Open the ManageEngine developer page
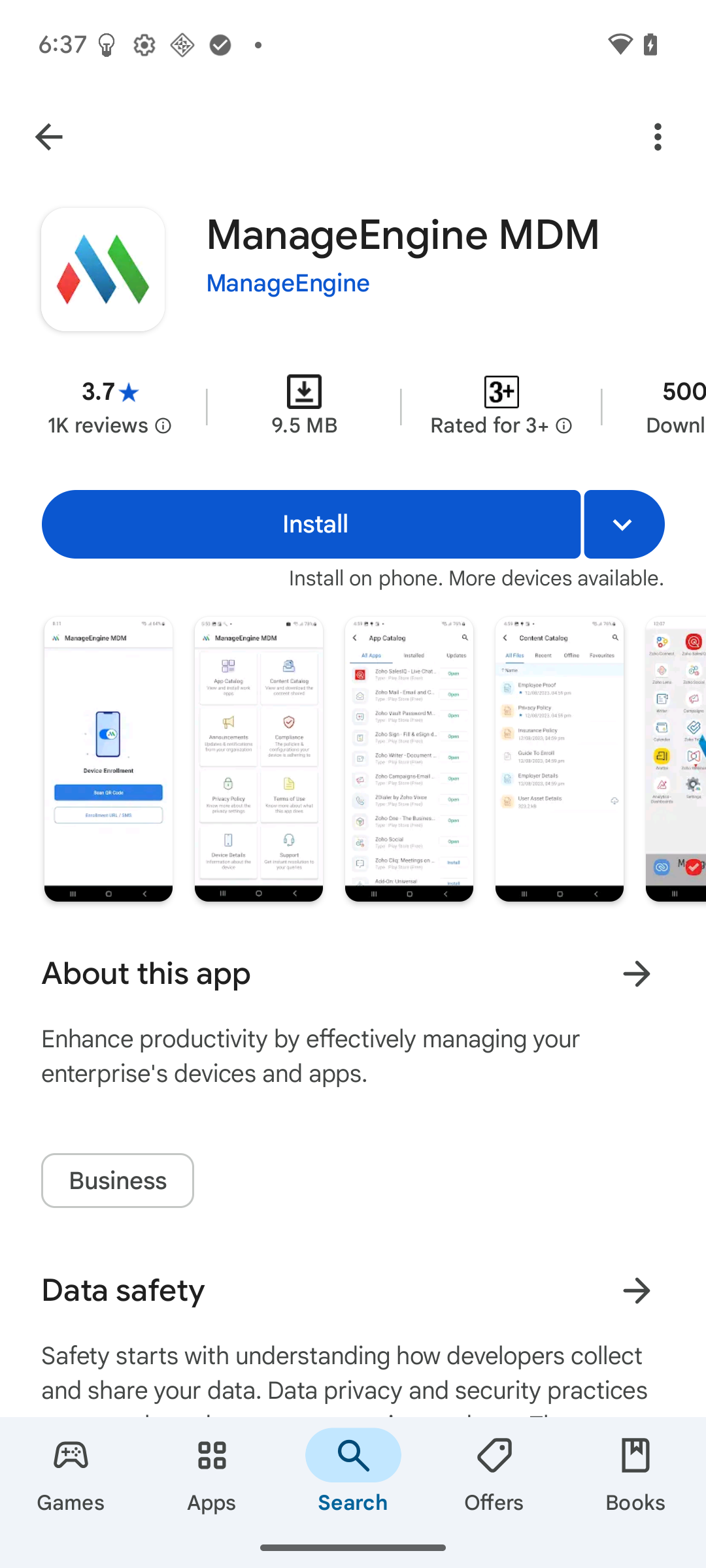 pos(288,284)
